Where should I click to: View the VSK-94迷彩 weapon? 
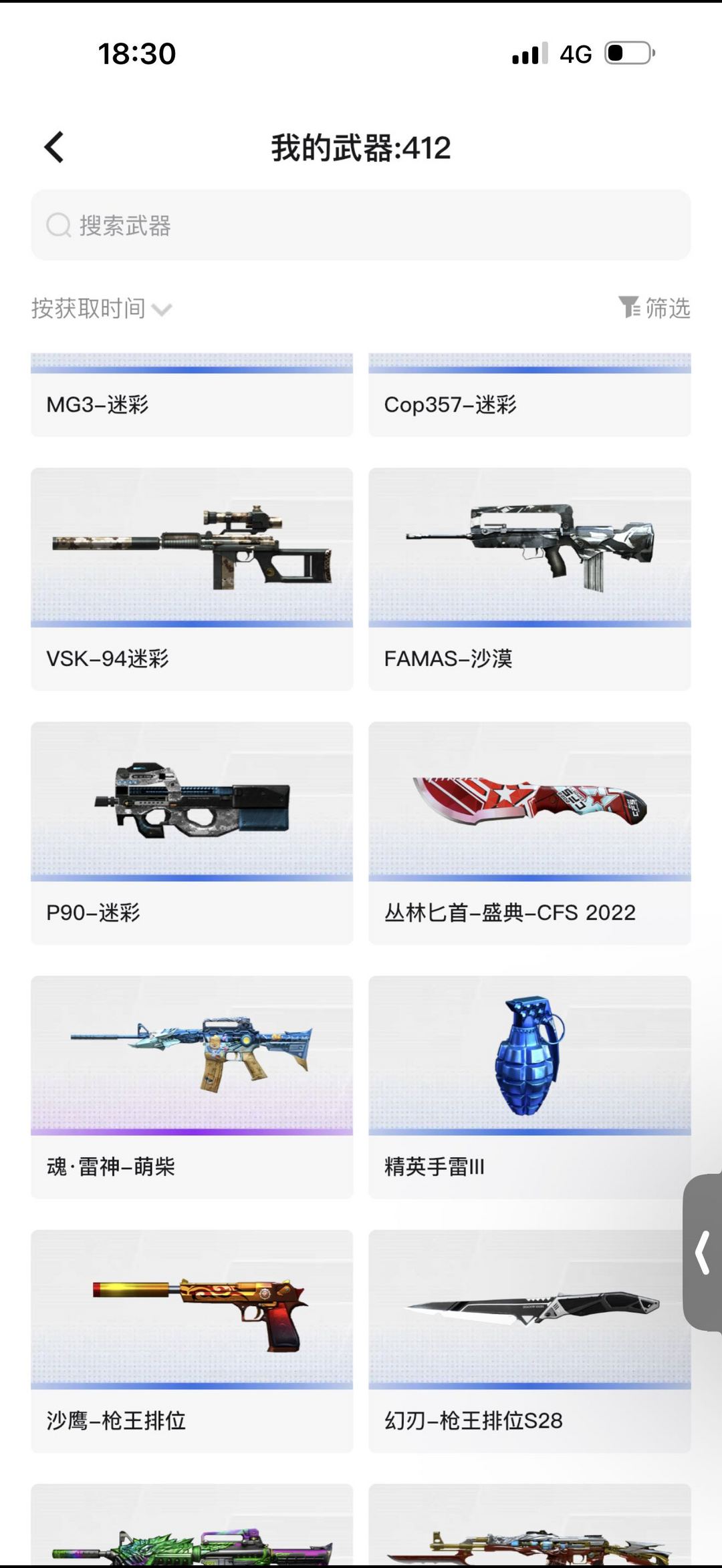(x=192, y=579)
